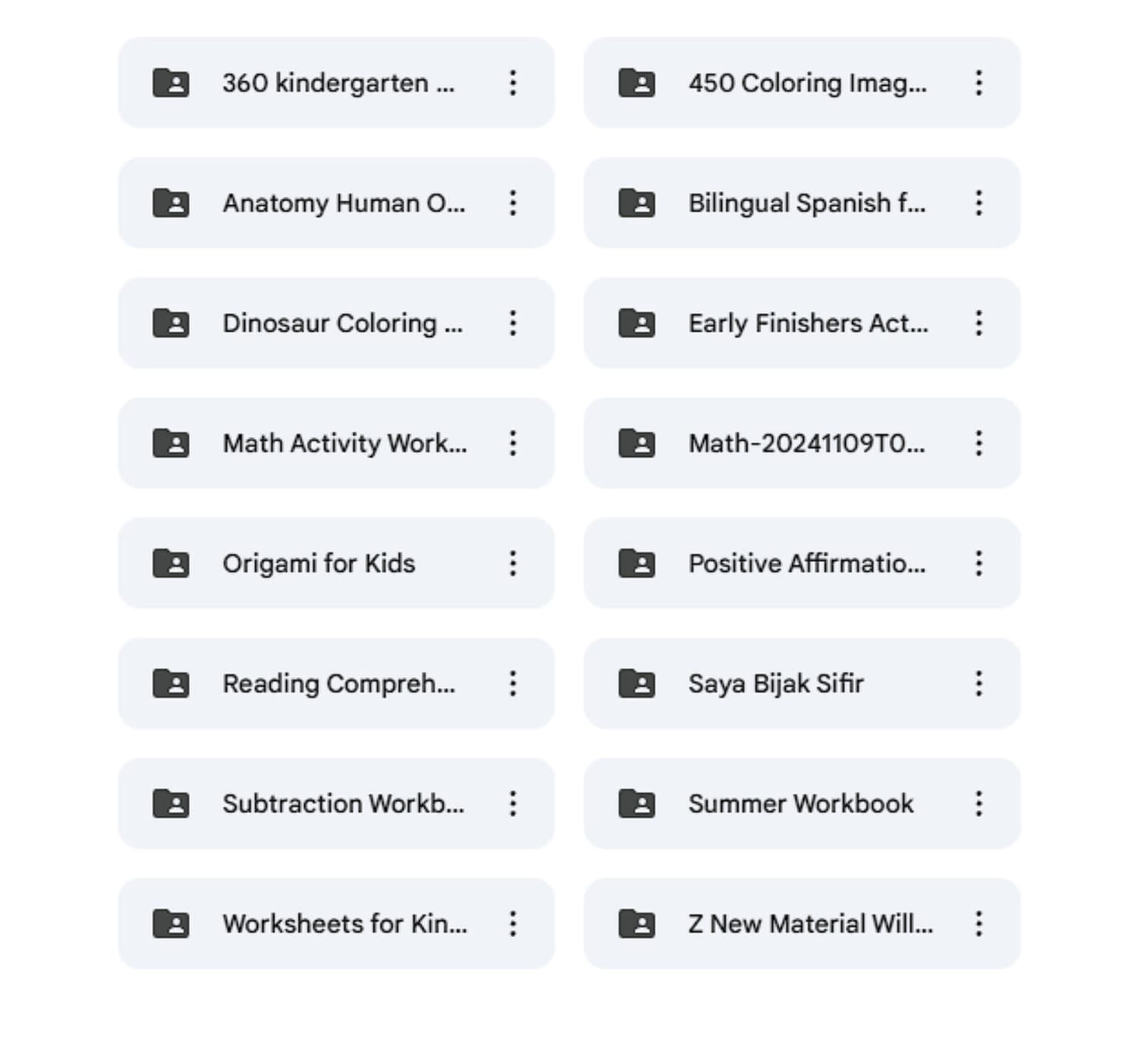This screenshot has width=1141, height=1064.
Task: Open more actions for Math-20241109 folder
Action: coord(979,443)
